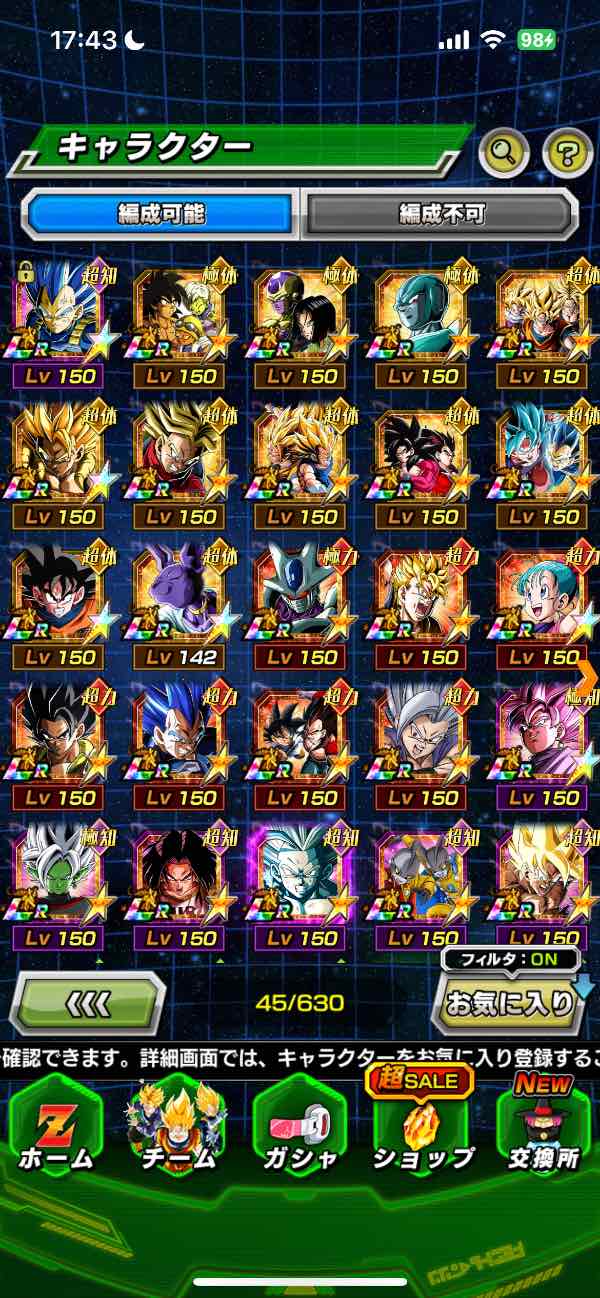Switch to the 編成不可 tab
The image size is (600, 1298).
(441, 213)
